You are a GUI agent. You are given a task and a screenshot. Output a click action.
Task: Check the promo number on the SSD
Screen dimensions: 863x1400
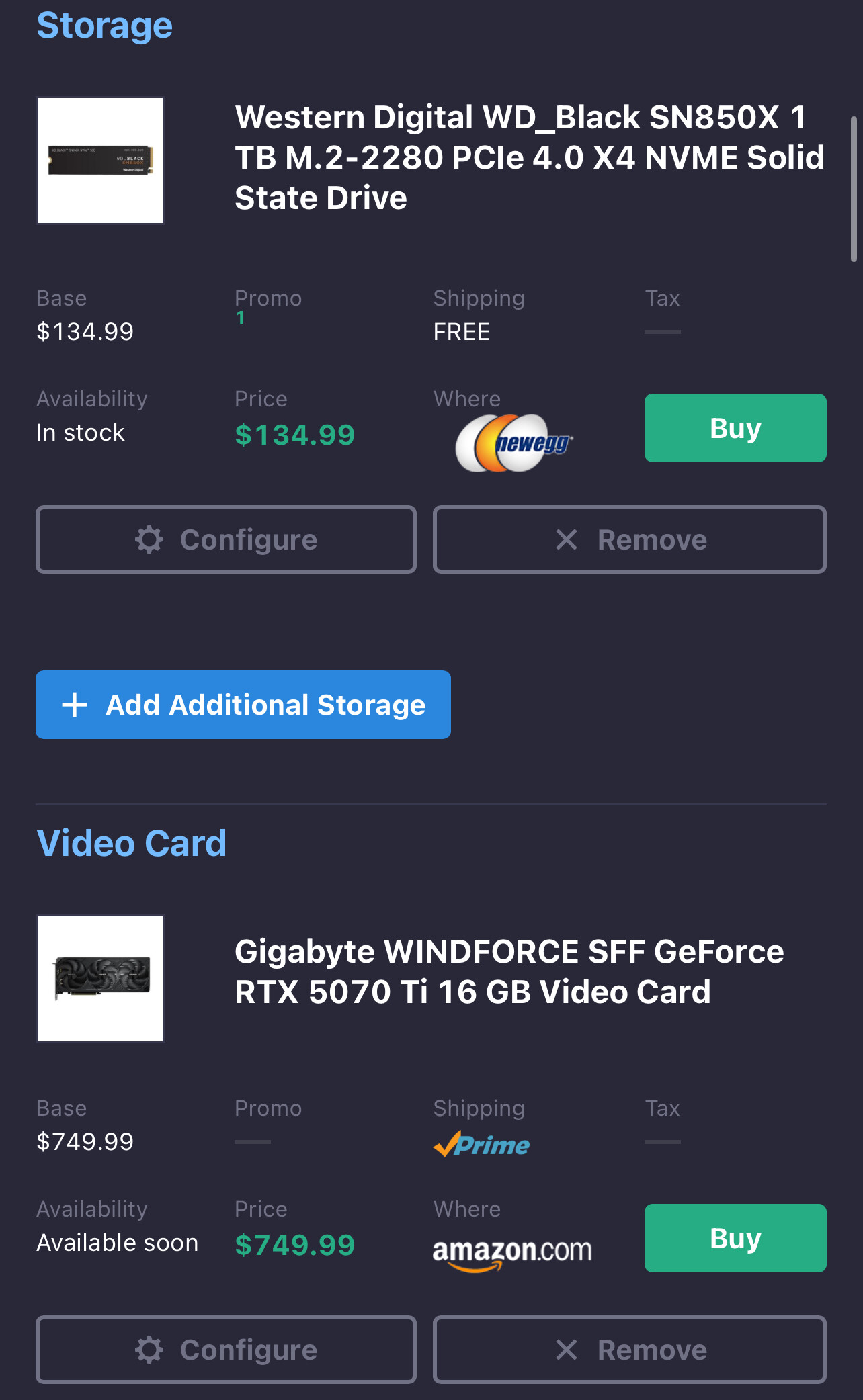tap(240, 318)
